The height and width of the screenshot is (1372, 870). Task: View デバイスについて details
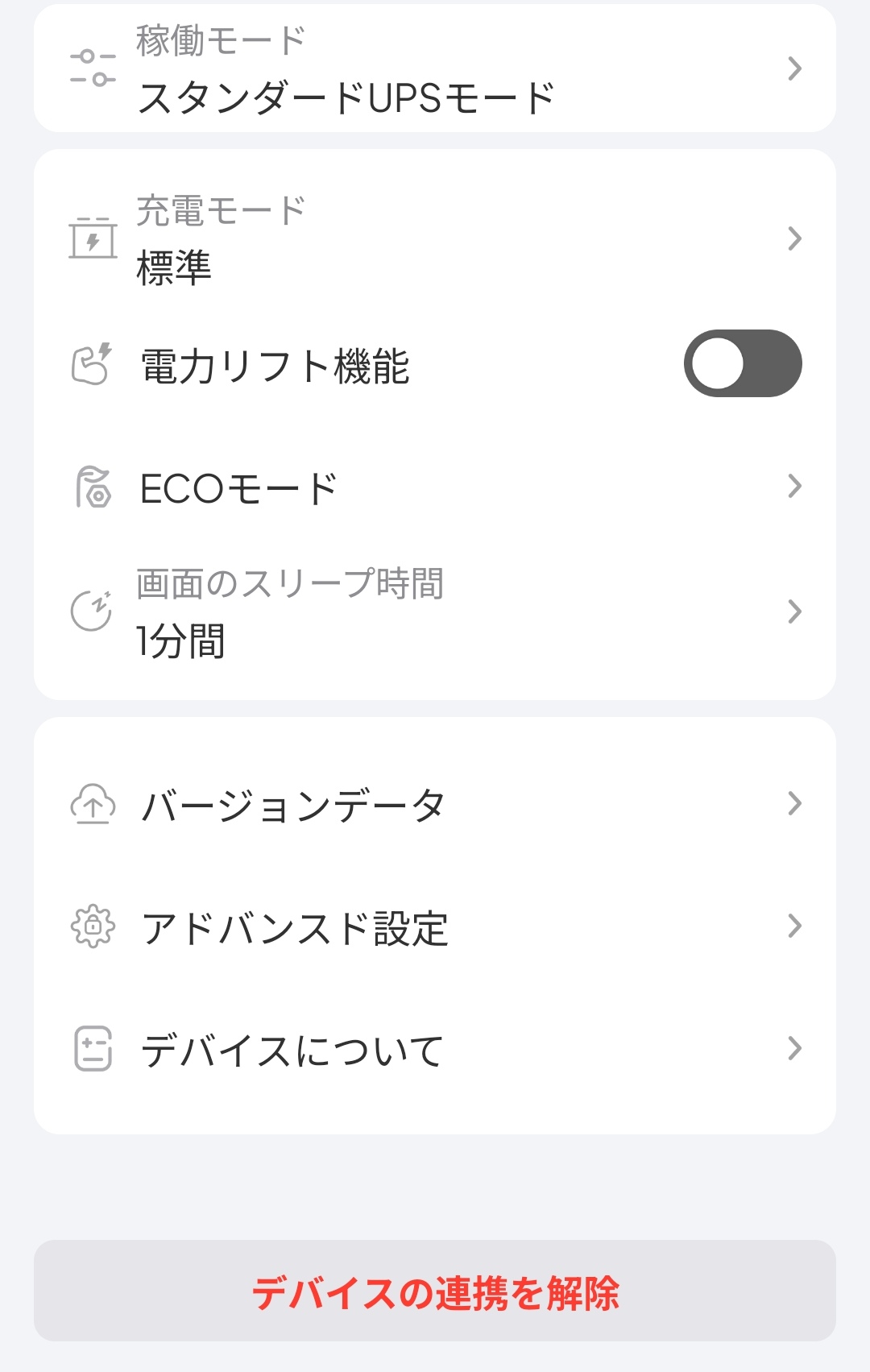click(435, 1049)
